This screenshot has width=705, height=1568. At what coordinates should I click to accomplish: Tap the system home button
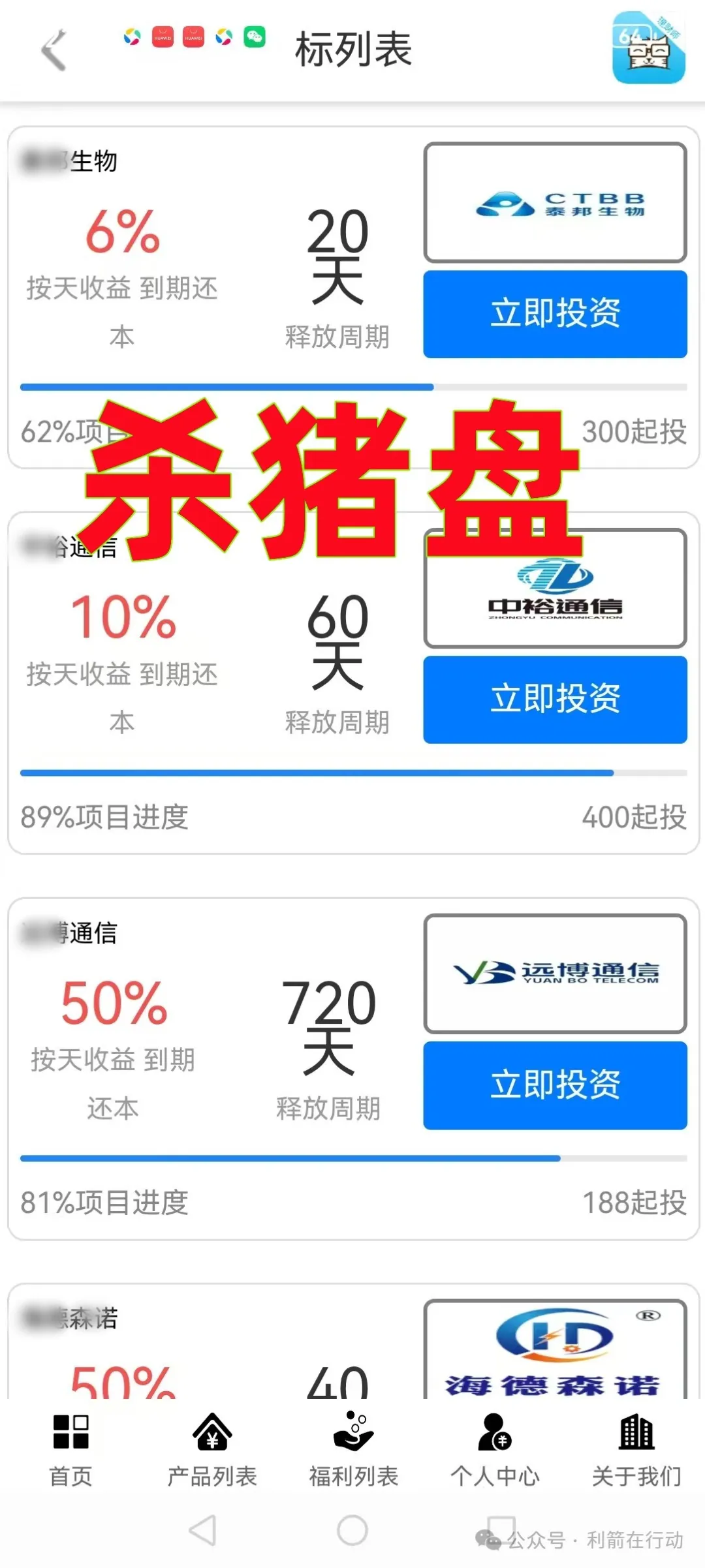point(352,1530)
